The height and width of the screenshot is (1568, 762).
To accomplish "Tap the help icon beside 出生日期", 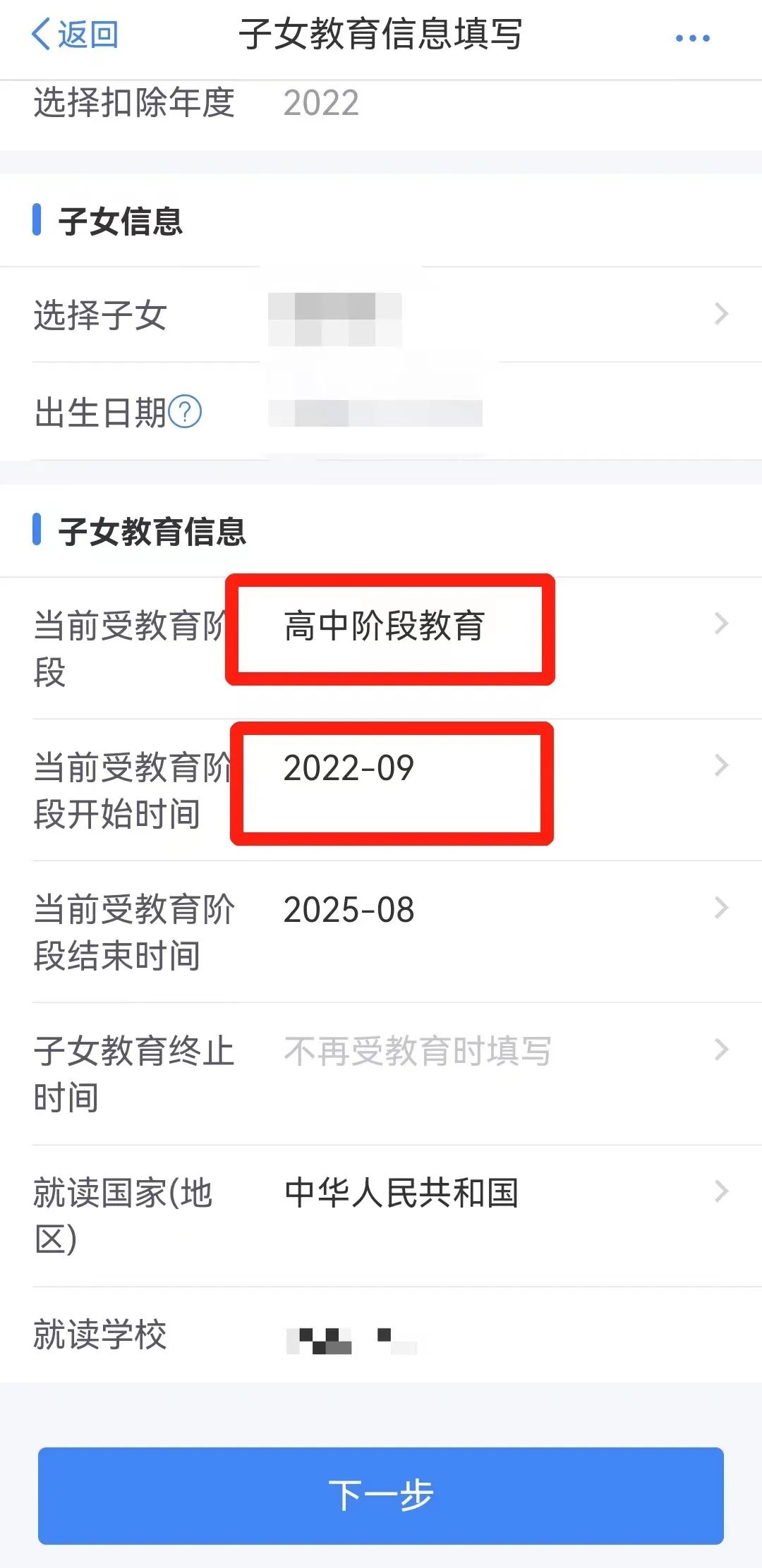I will pos(186,412).
